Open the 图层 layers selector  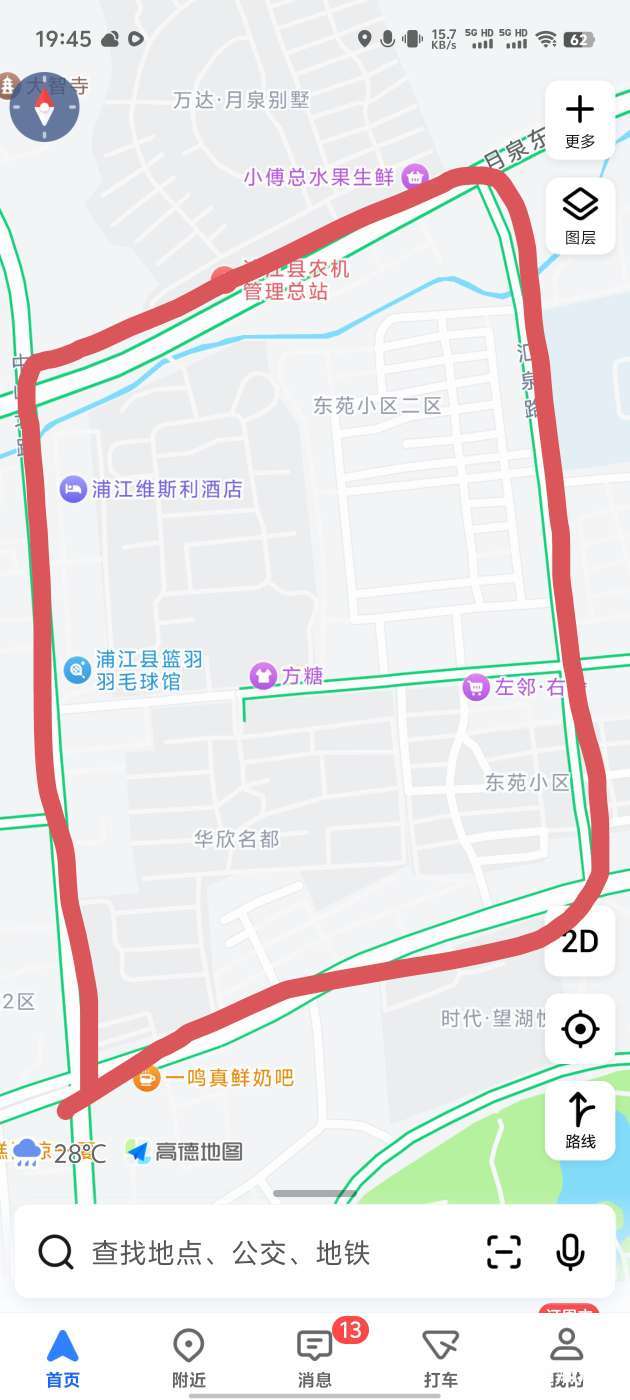580,216
